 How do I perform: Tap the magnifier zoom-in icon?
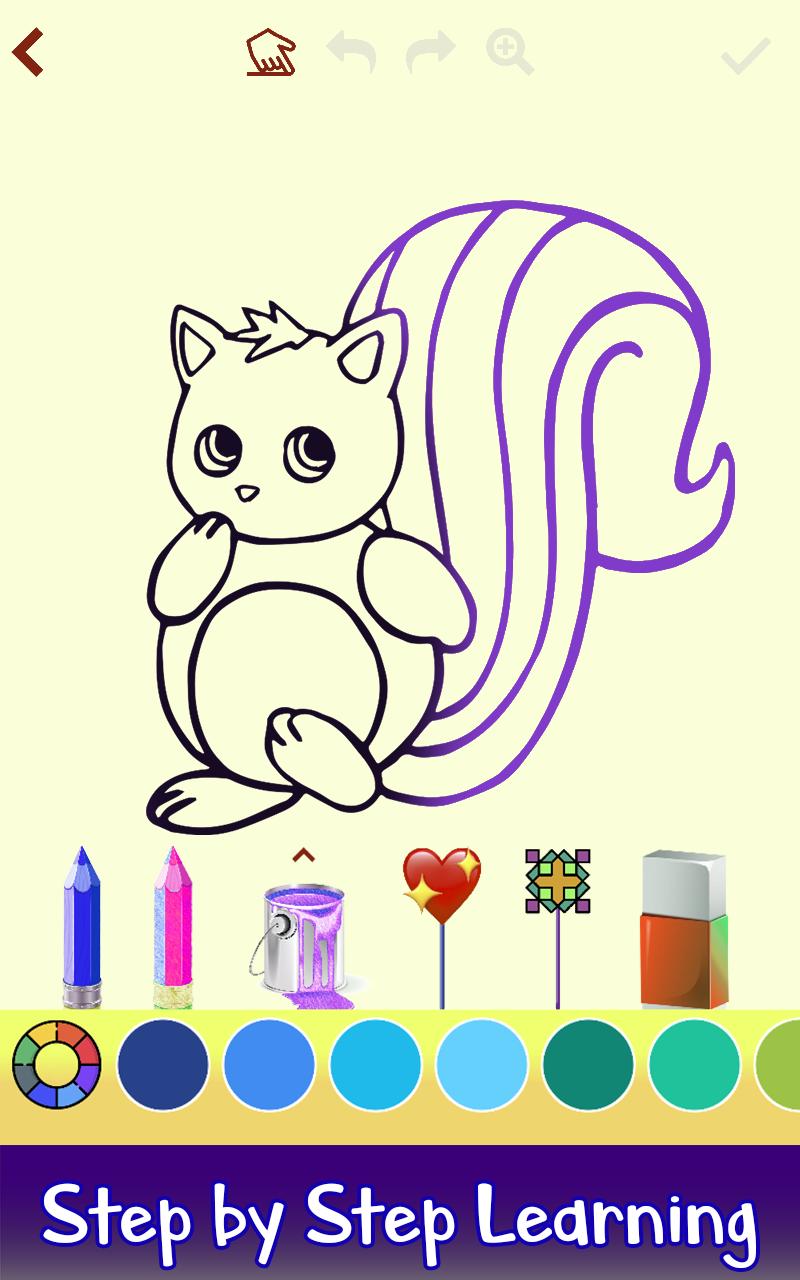pyautogui.click(x=510, y=52)
